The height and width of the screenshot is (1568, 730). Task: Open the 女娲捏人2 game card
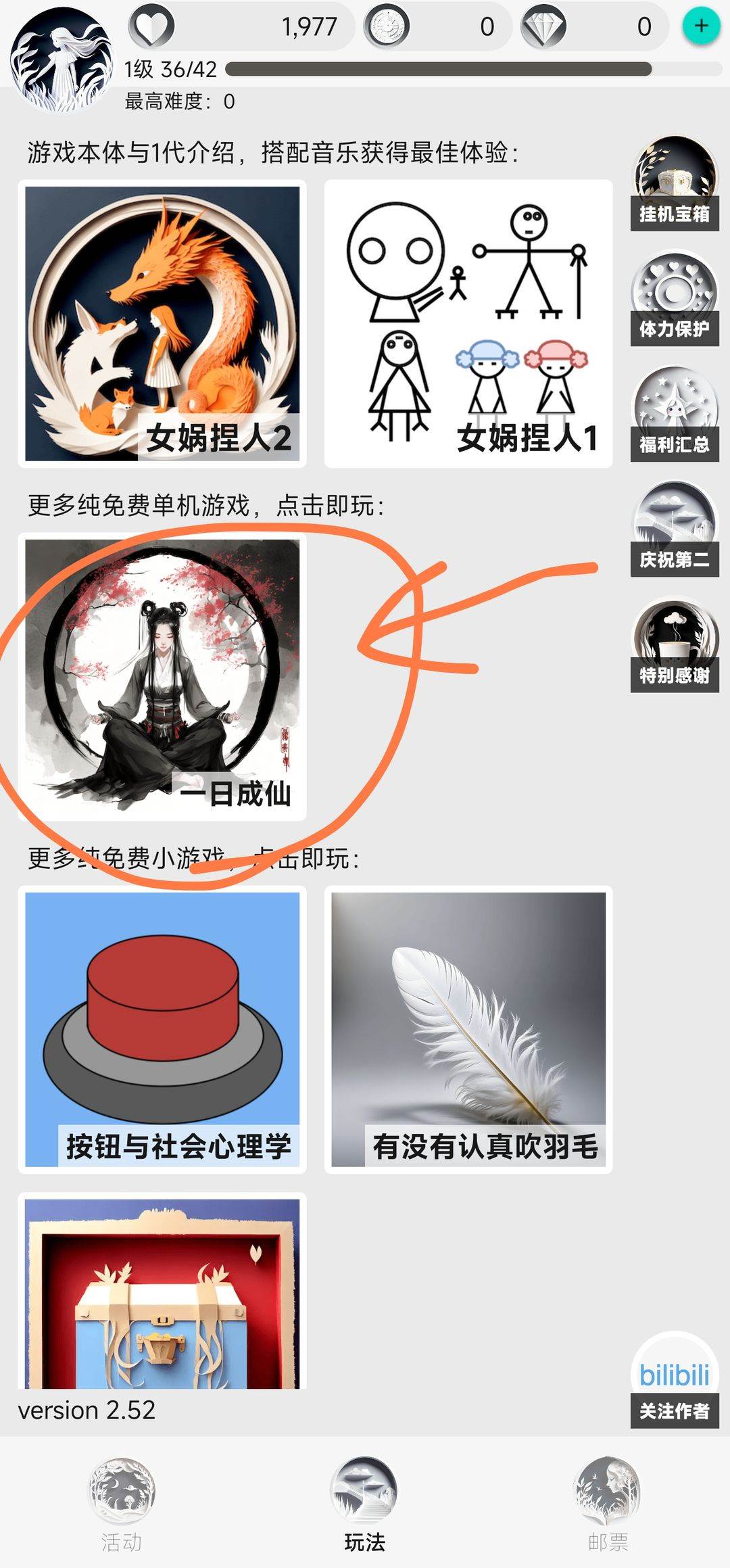[162, 323]
